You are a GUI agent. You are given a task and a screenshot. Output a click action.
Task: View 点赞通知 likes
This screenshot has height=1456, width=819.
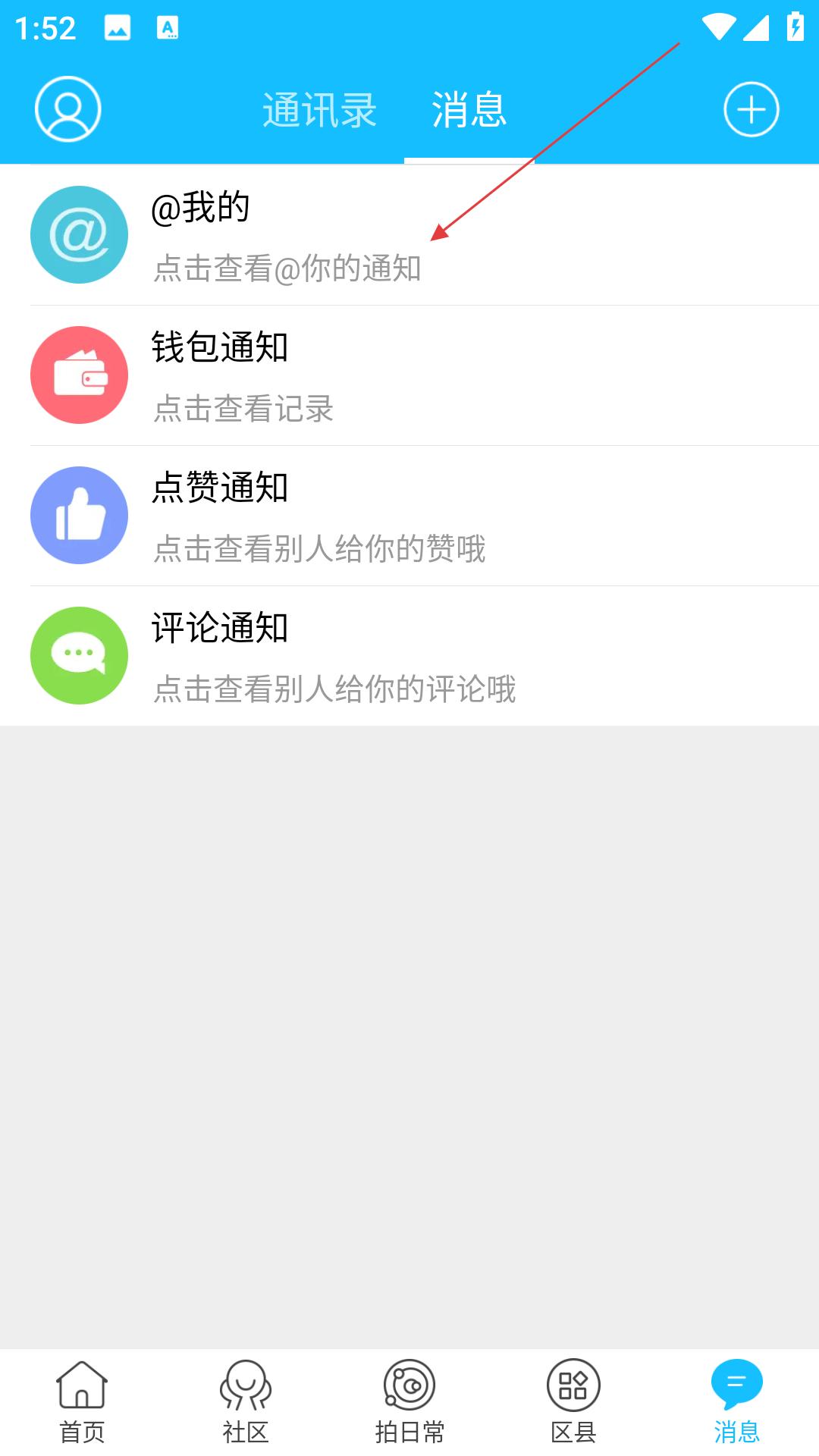[409, 516]
